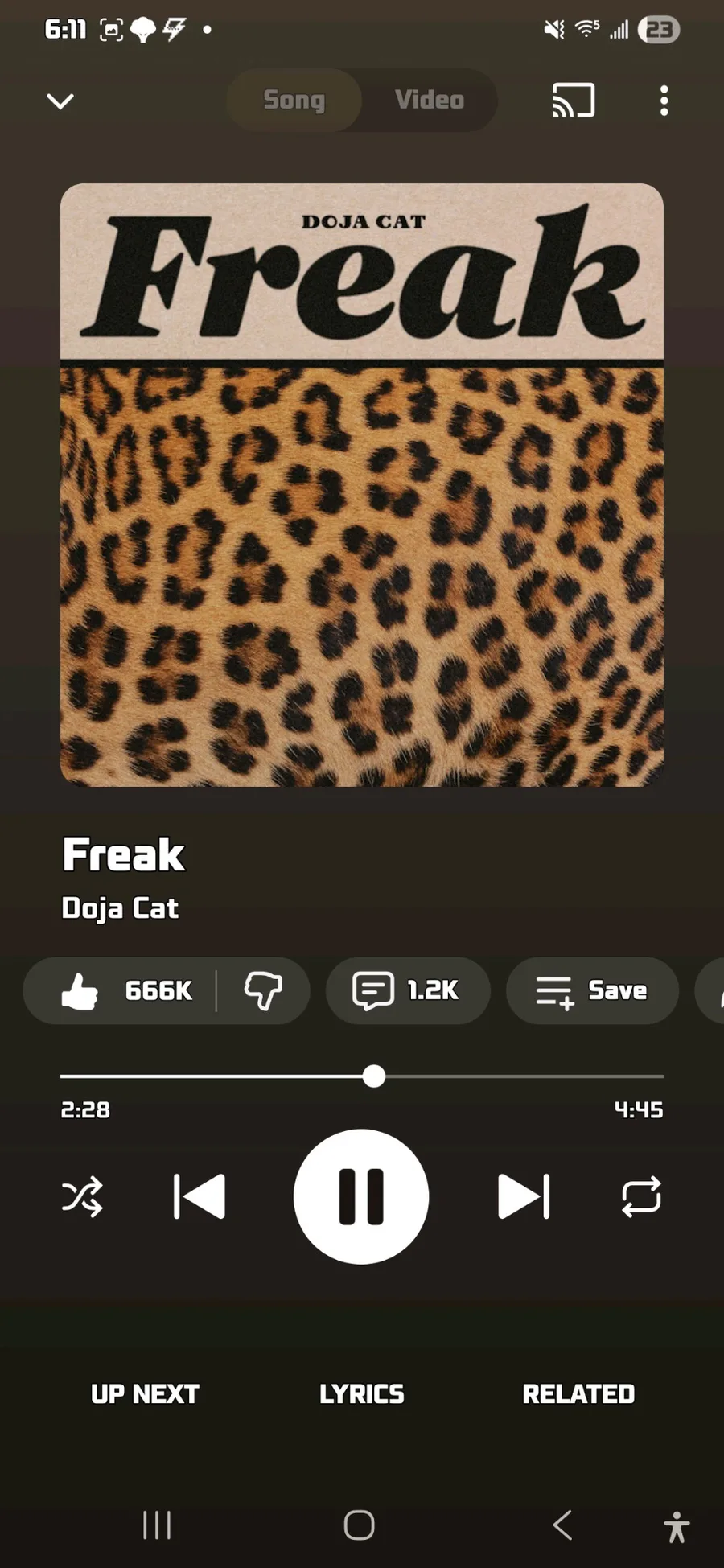Toggle repeat mode
This screenshot has width=724, height=1568.
pos(641,1196)
